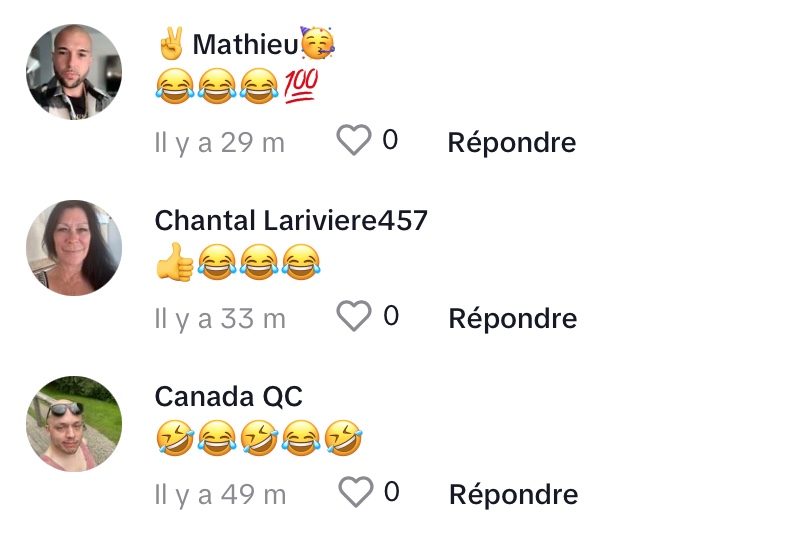Open Canada QC's profile avatar

click(74, 423)
